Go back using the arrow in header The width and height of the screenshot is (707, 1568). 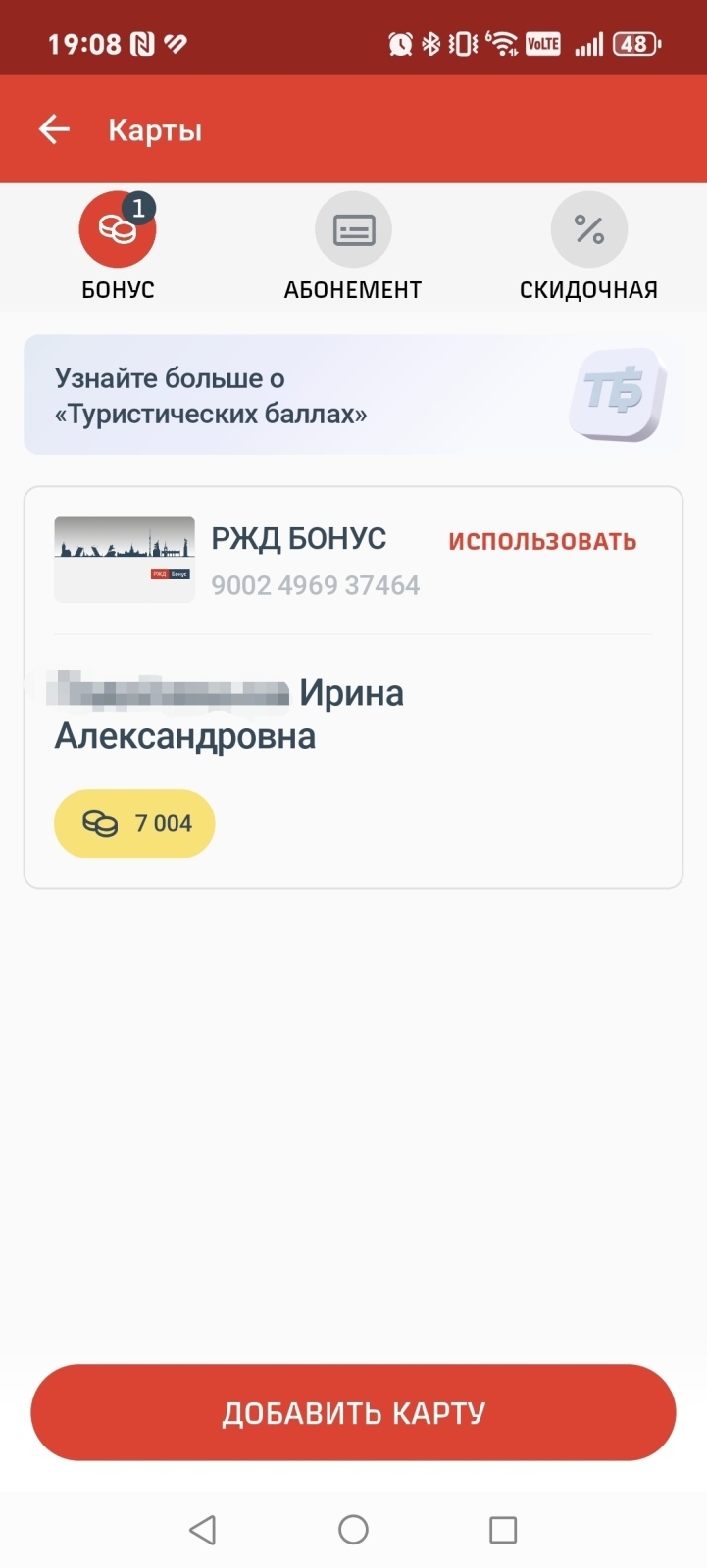click(54, 129)
